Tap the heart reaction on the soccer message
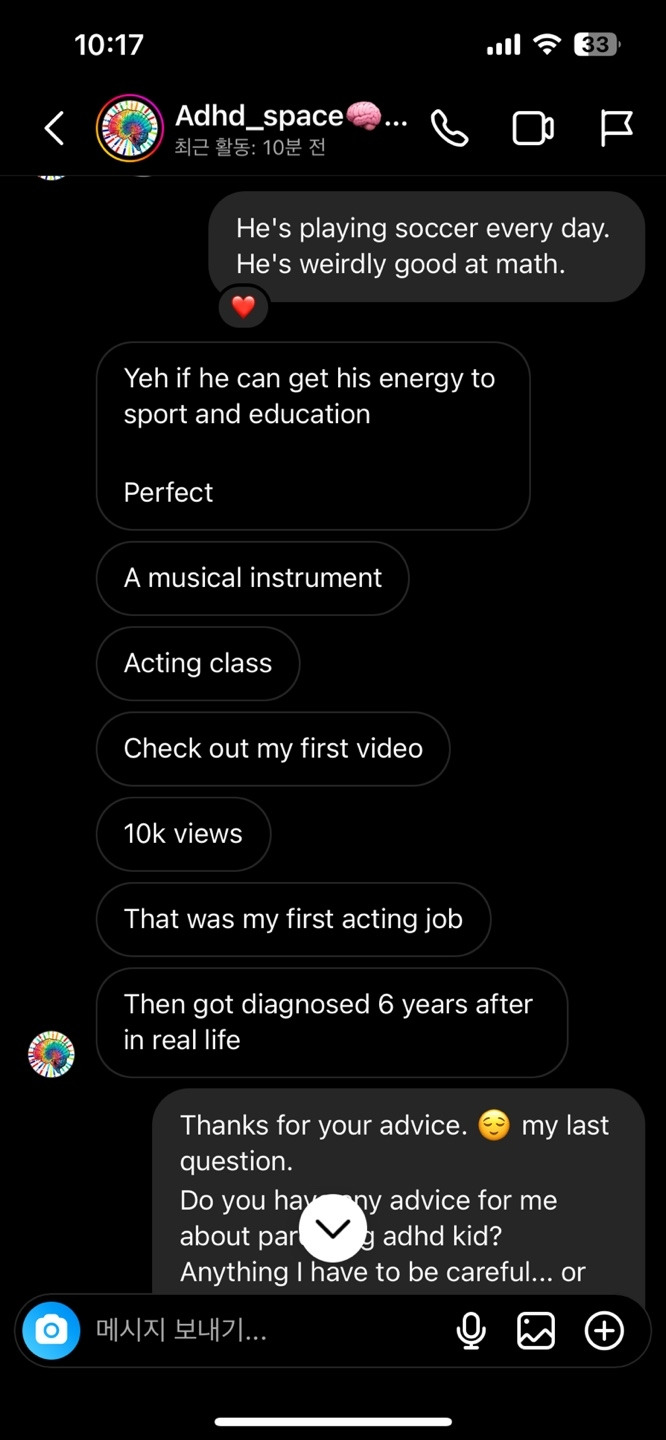The height and width of the screenshot is (1440, 666). (244, 307)
